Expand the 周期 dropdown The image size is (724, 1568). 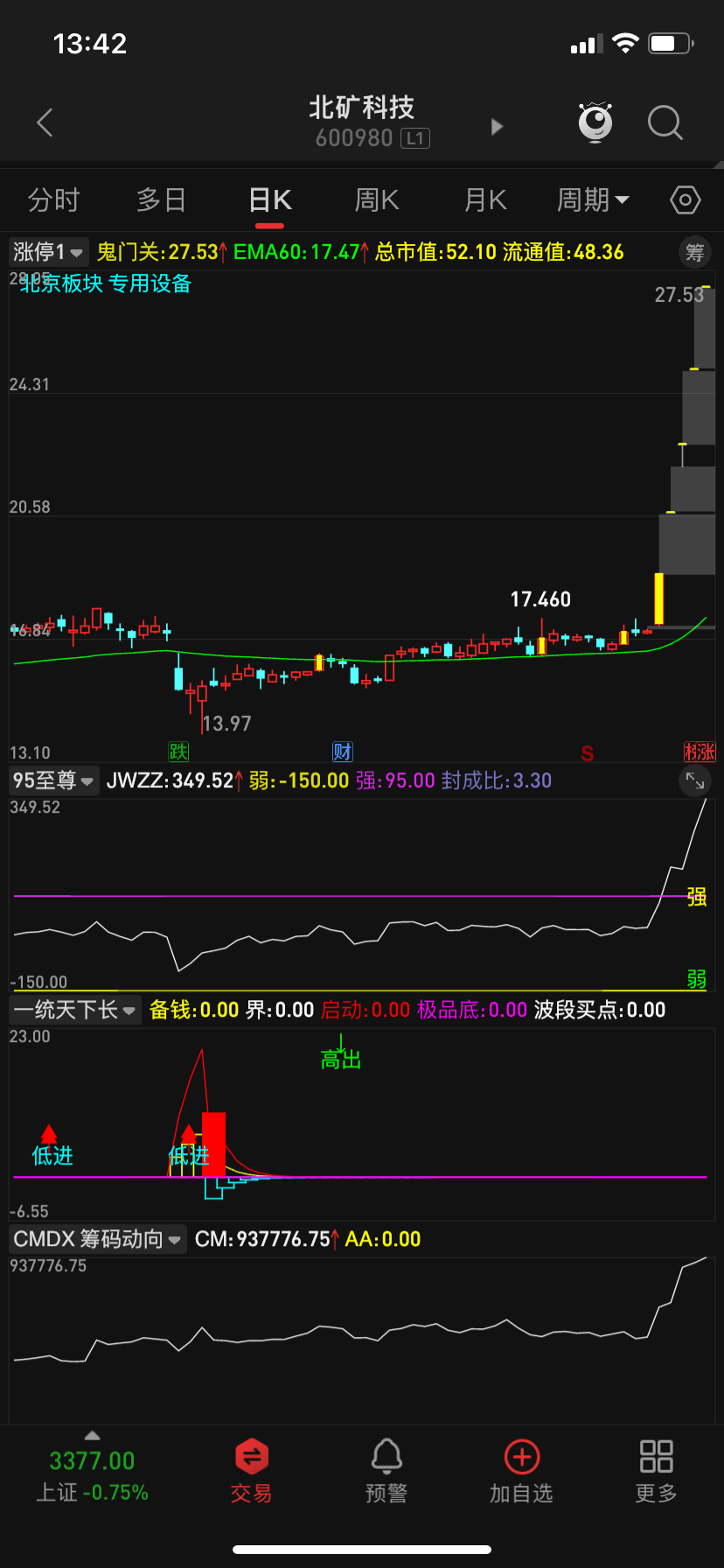pos(593,200)
